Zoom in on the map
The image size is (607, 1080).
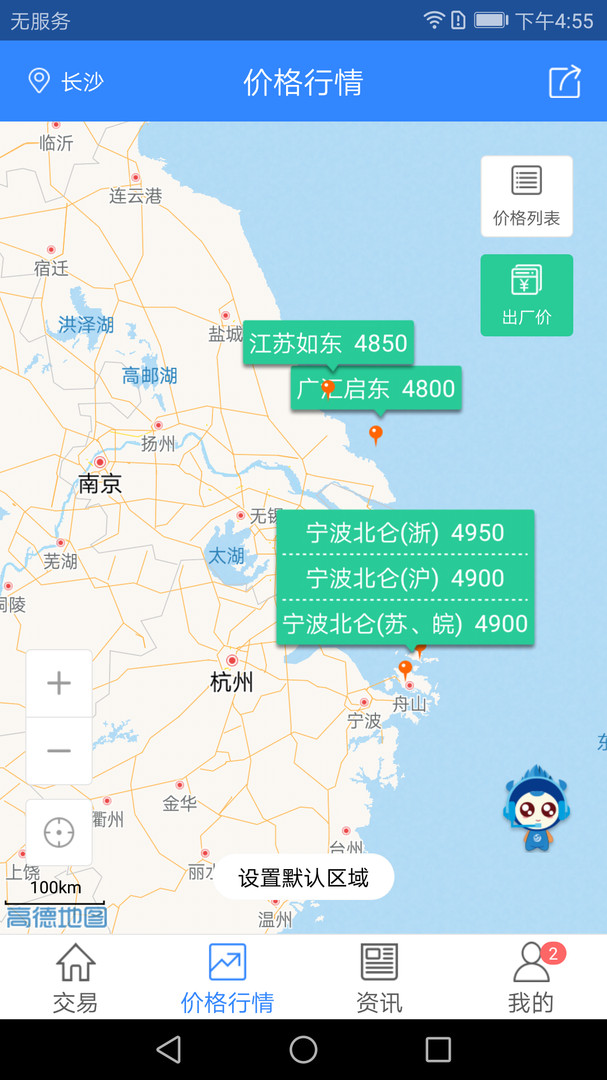(59, 684)
